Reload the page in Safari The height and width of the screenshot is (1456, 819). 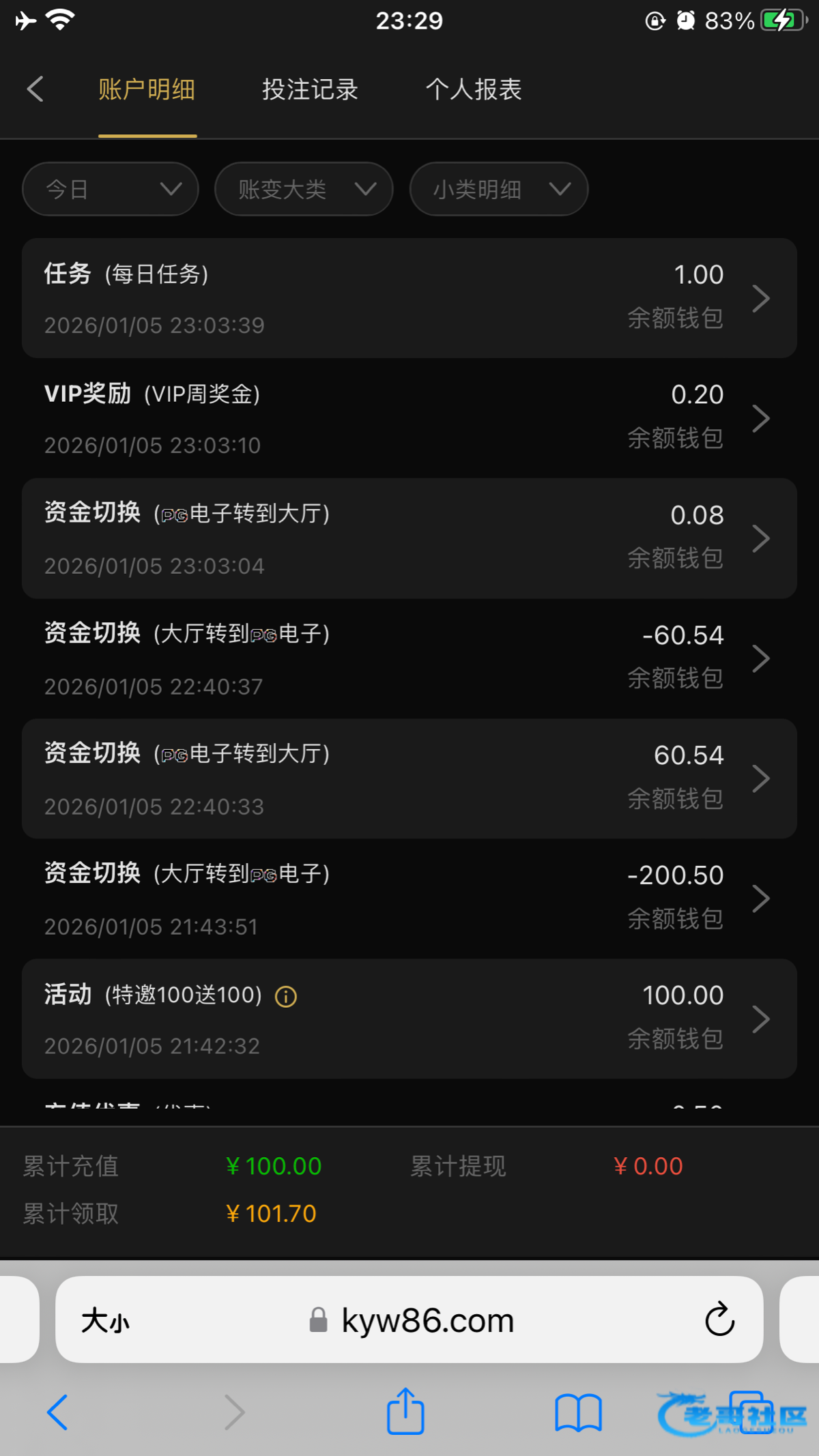pyautogui.click(x=719, y=1320)
